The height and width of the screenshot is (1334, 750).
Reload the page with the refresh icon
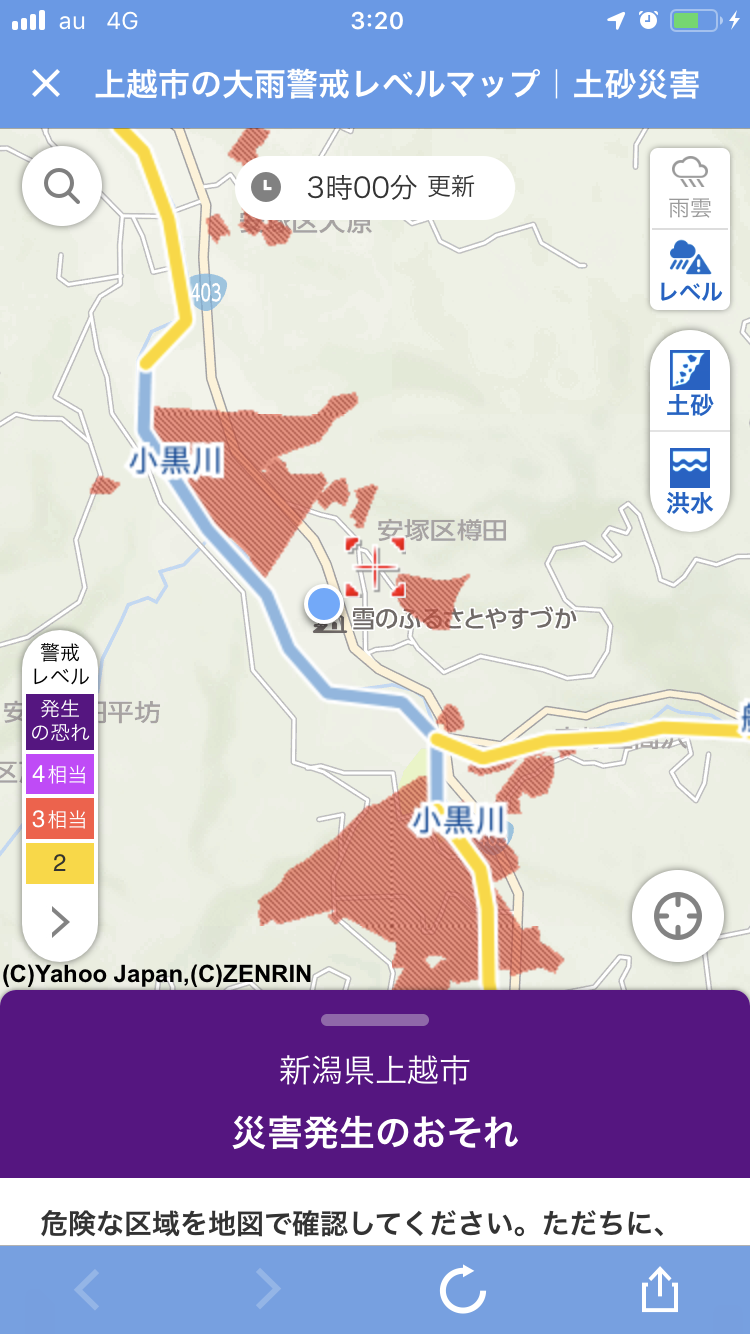click(x=463, y=1290)
